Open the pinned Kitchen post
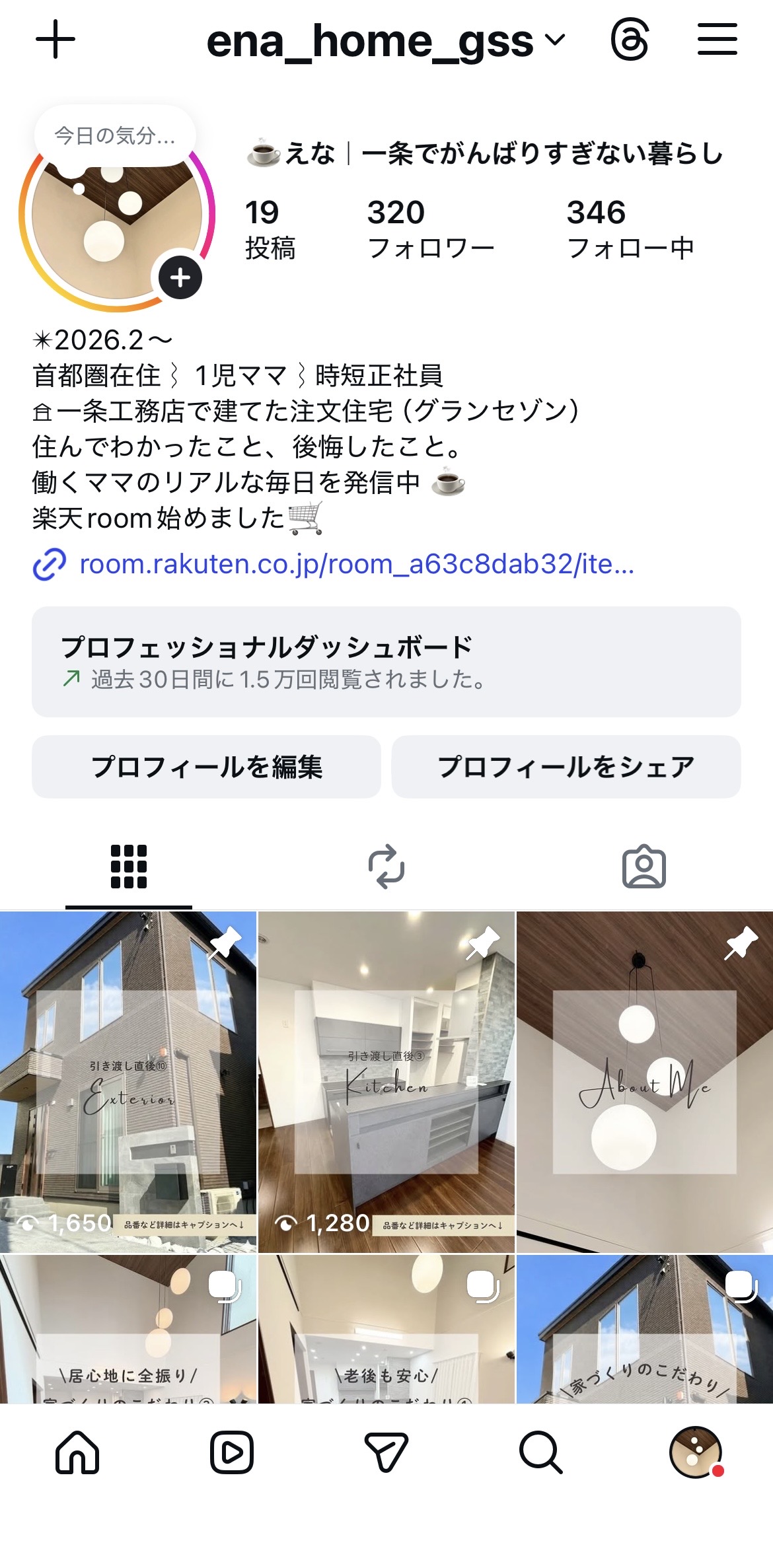 (x=386, y=1082)
